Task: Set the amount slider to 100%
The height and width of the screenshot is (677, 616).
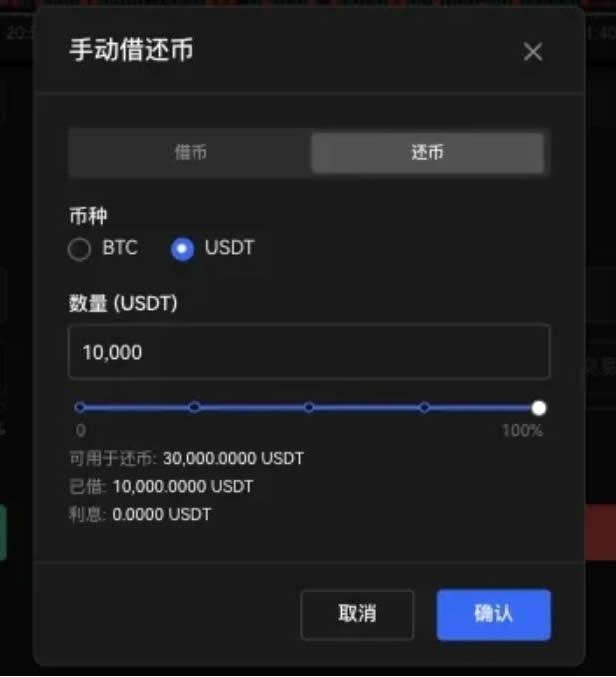Action: point(539,407)
